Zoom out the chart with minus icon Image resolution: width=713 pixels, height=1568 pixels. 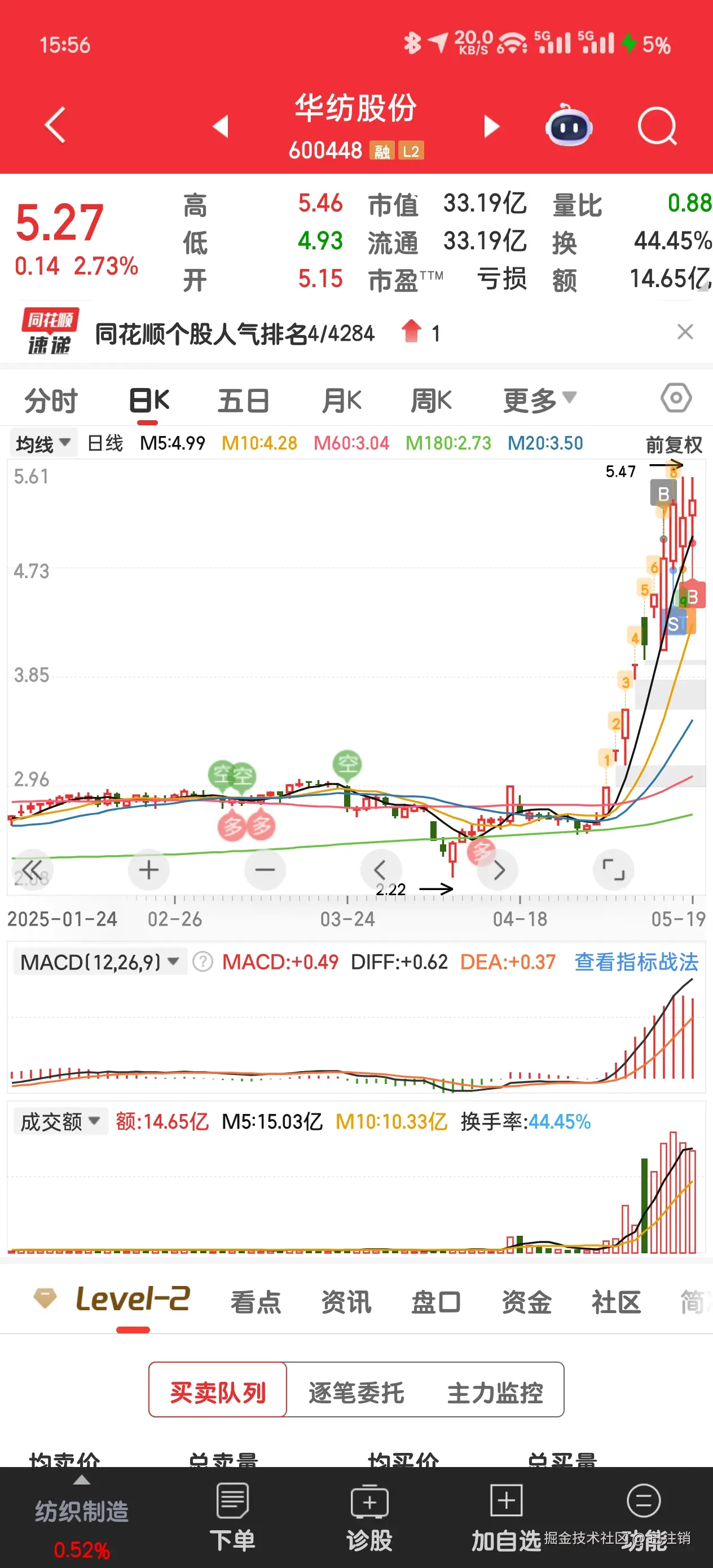264,870
